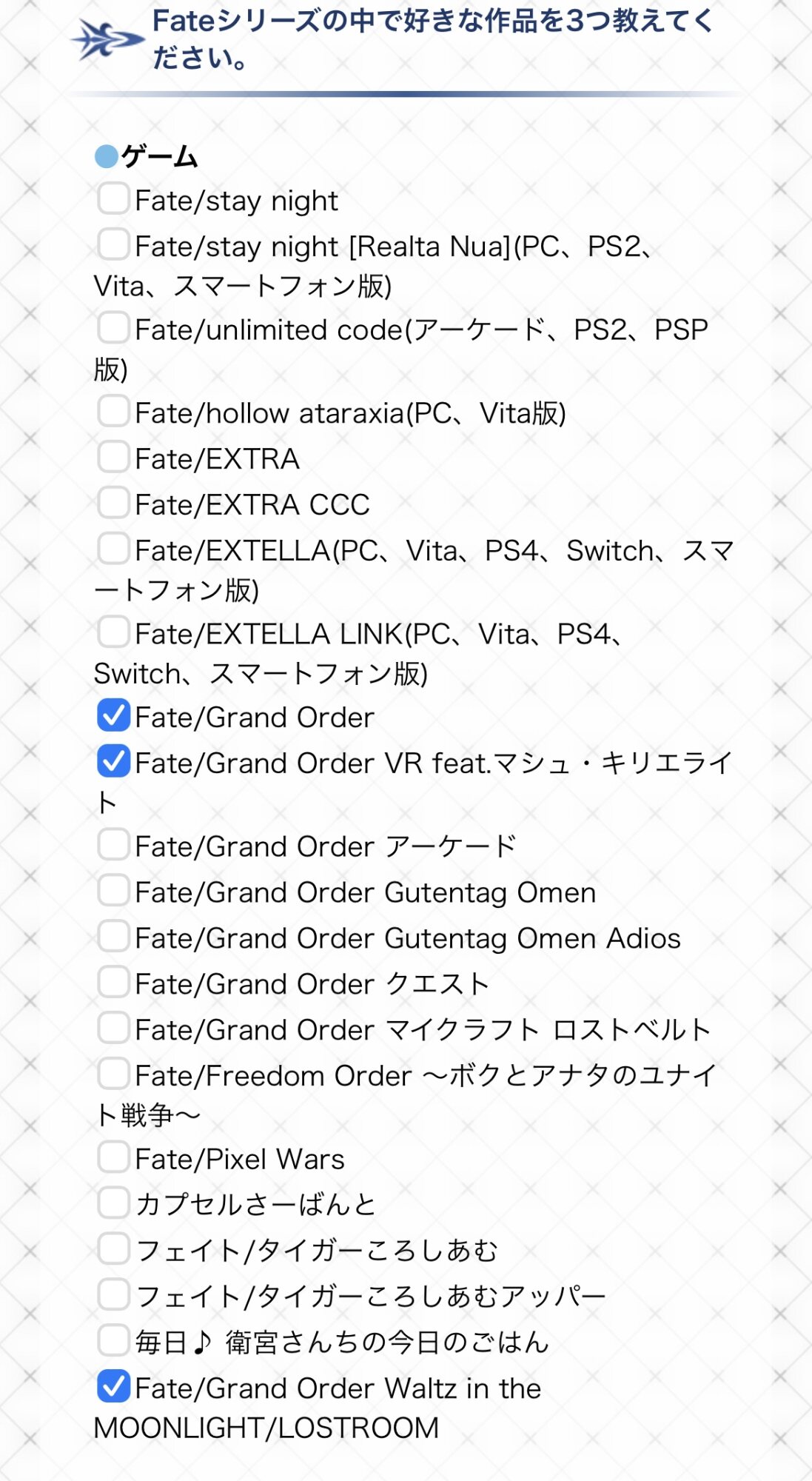Image resolution: width=812 pixels, height=1481 pixels.
Task: Check the Fate/stay night checkbox
Action: tap(113, 199)
